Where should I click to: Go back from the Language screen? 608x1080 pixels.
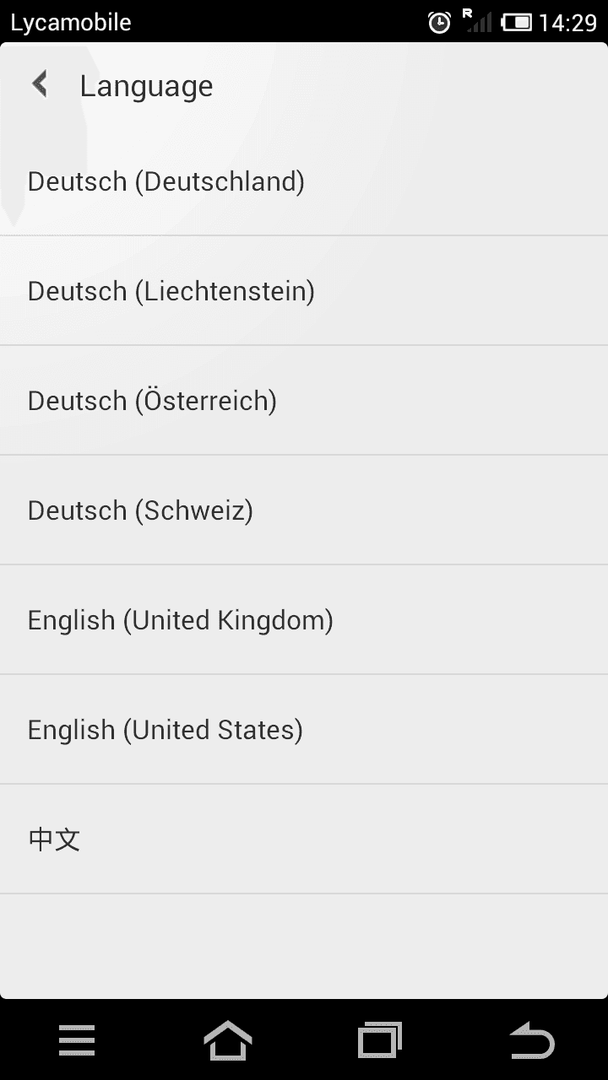coord(40,85)
